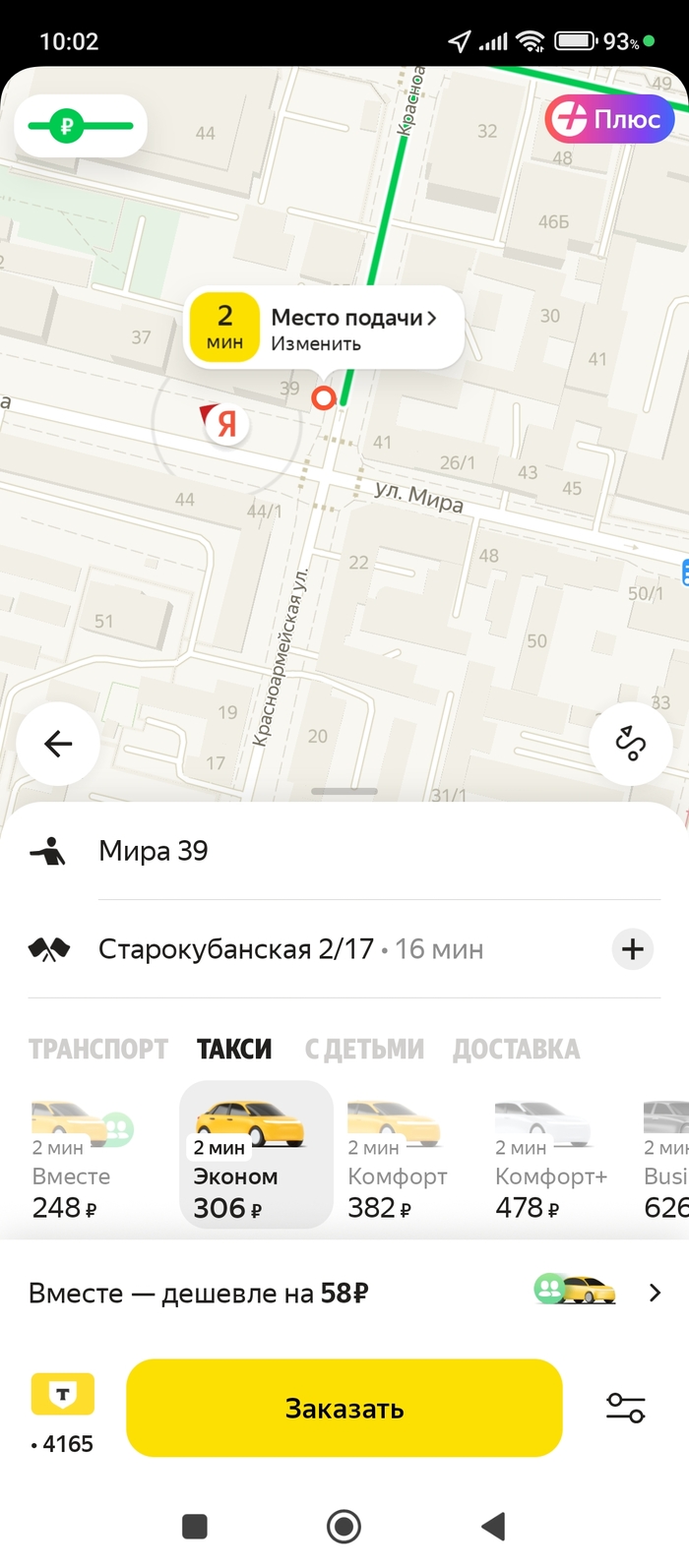This screenshot has height=1568, width=689.
Task: Add another stop with the plus icon
Action: [x=633, y=949]
